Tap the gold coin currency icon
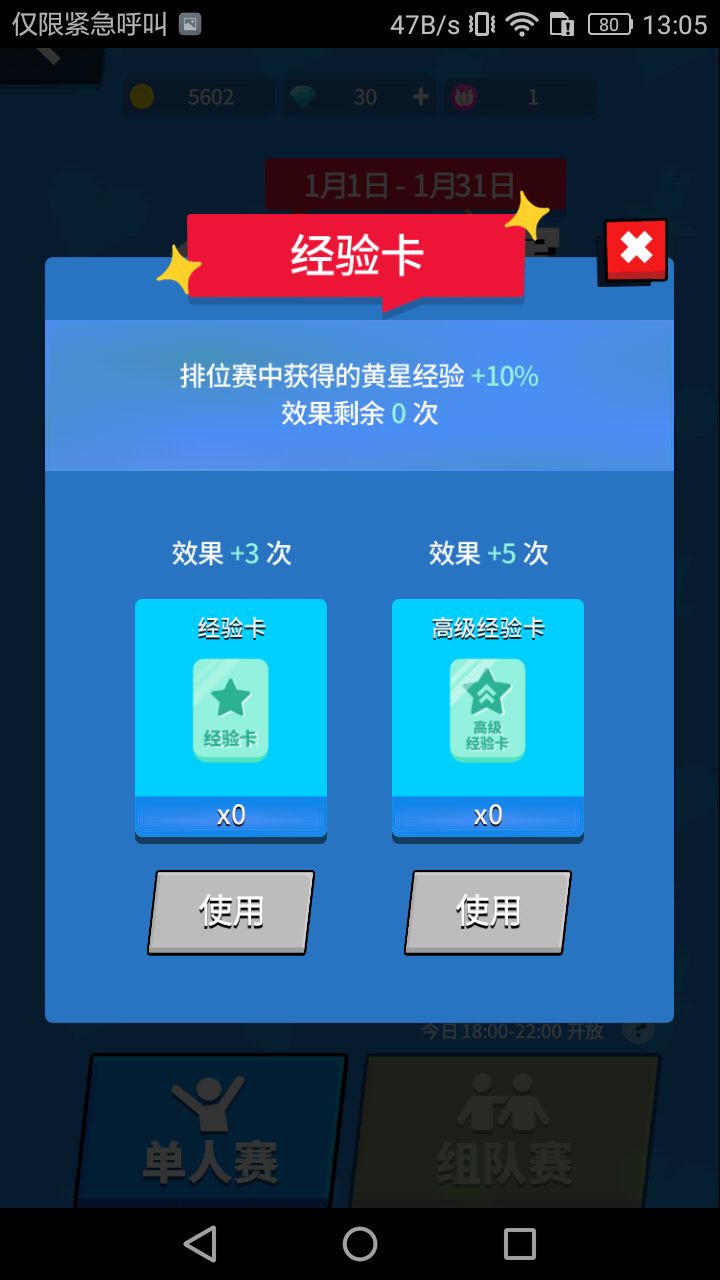720x1280 pixels. [144, 96]
